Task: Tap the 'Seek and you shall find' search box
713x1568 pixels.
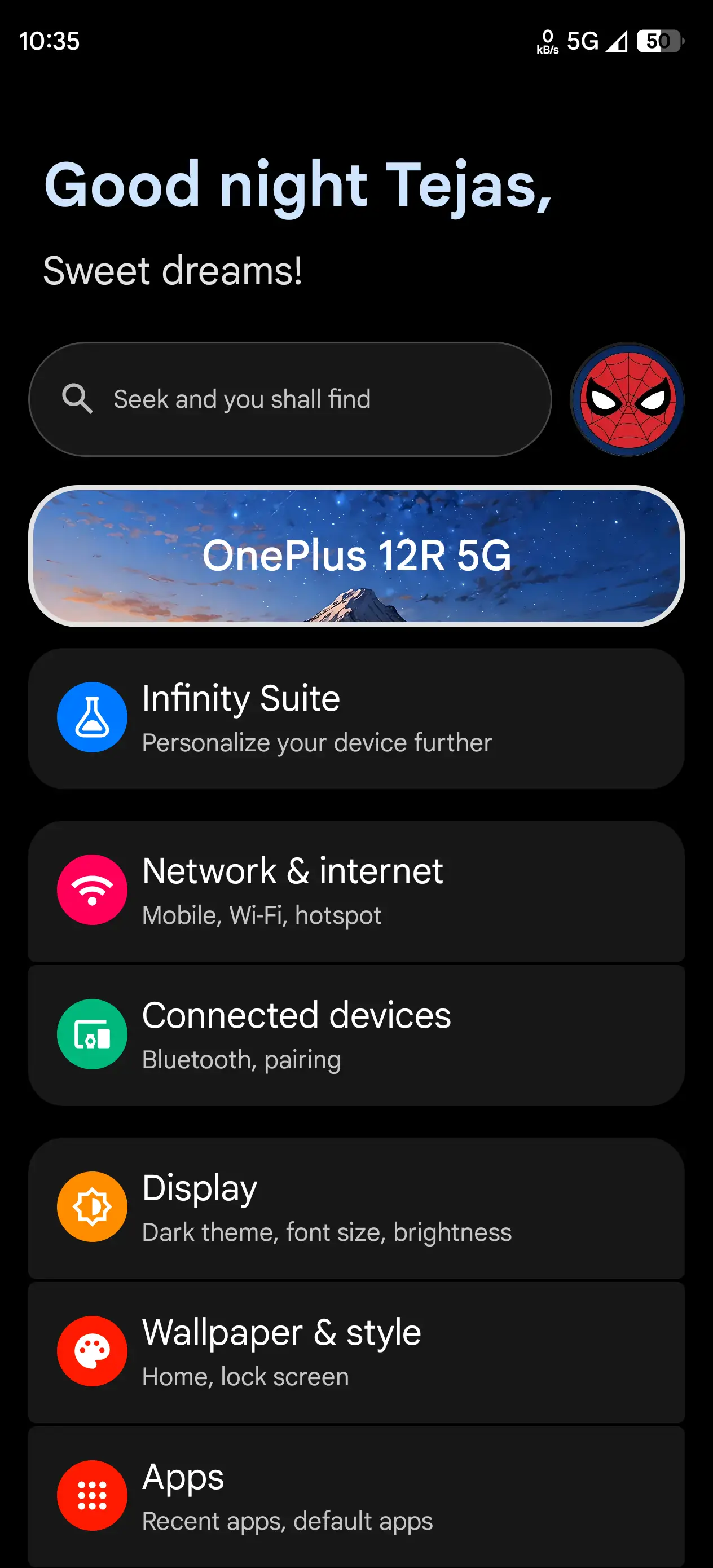Action: 290,399
